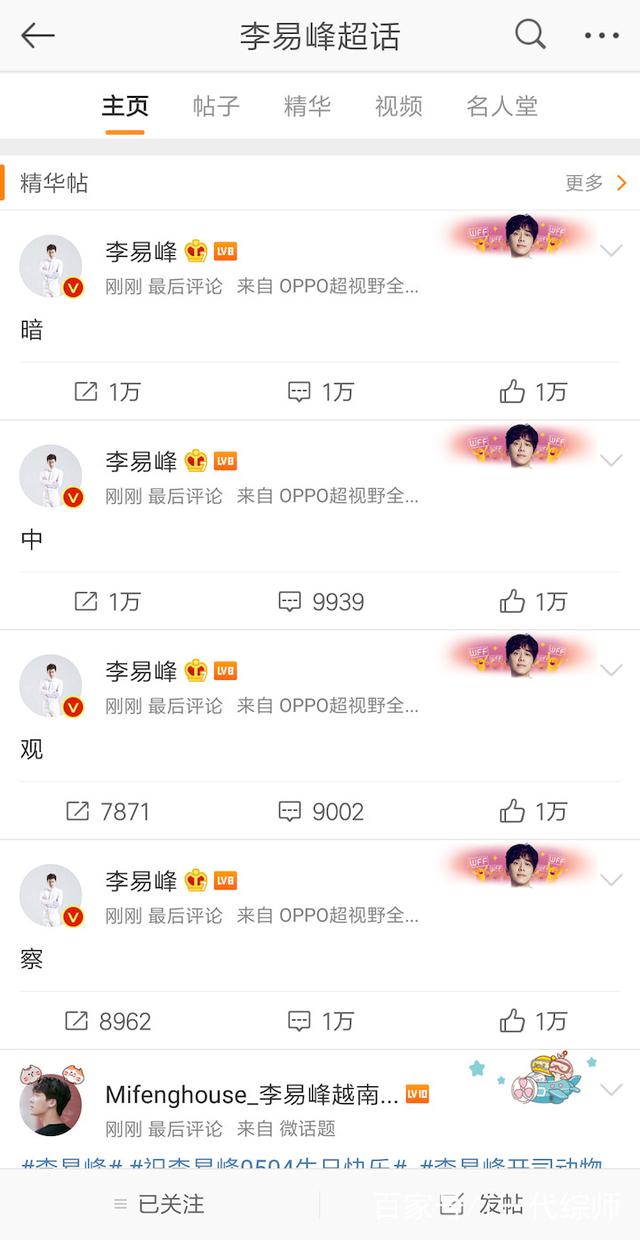Open comments on the 暗 post

click(320, 392)
